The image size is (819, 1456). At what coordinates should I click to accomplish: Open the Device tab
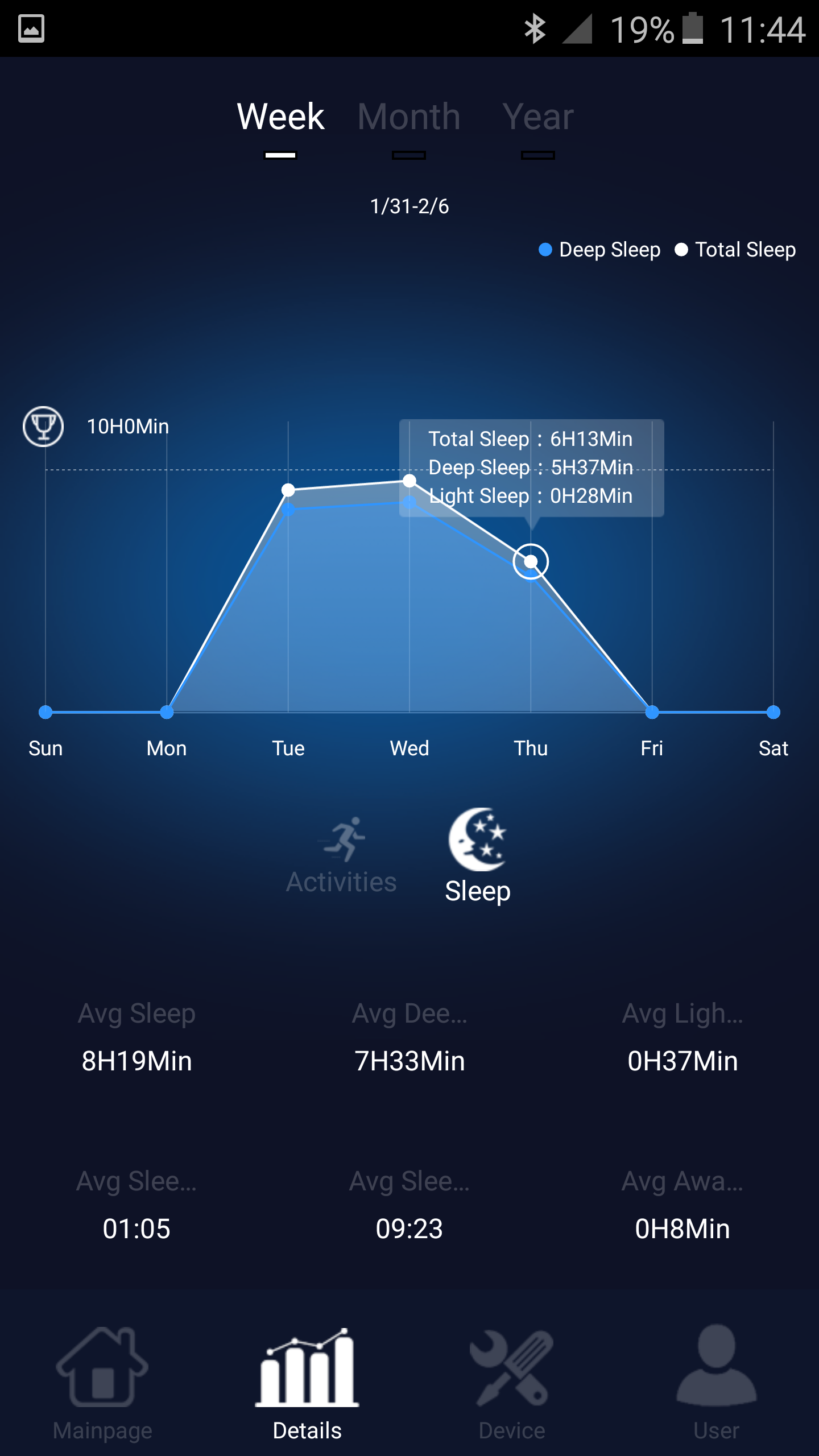pyautogui.click(x=512, y=1382)
